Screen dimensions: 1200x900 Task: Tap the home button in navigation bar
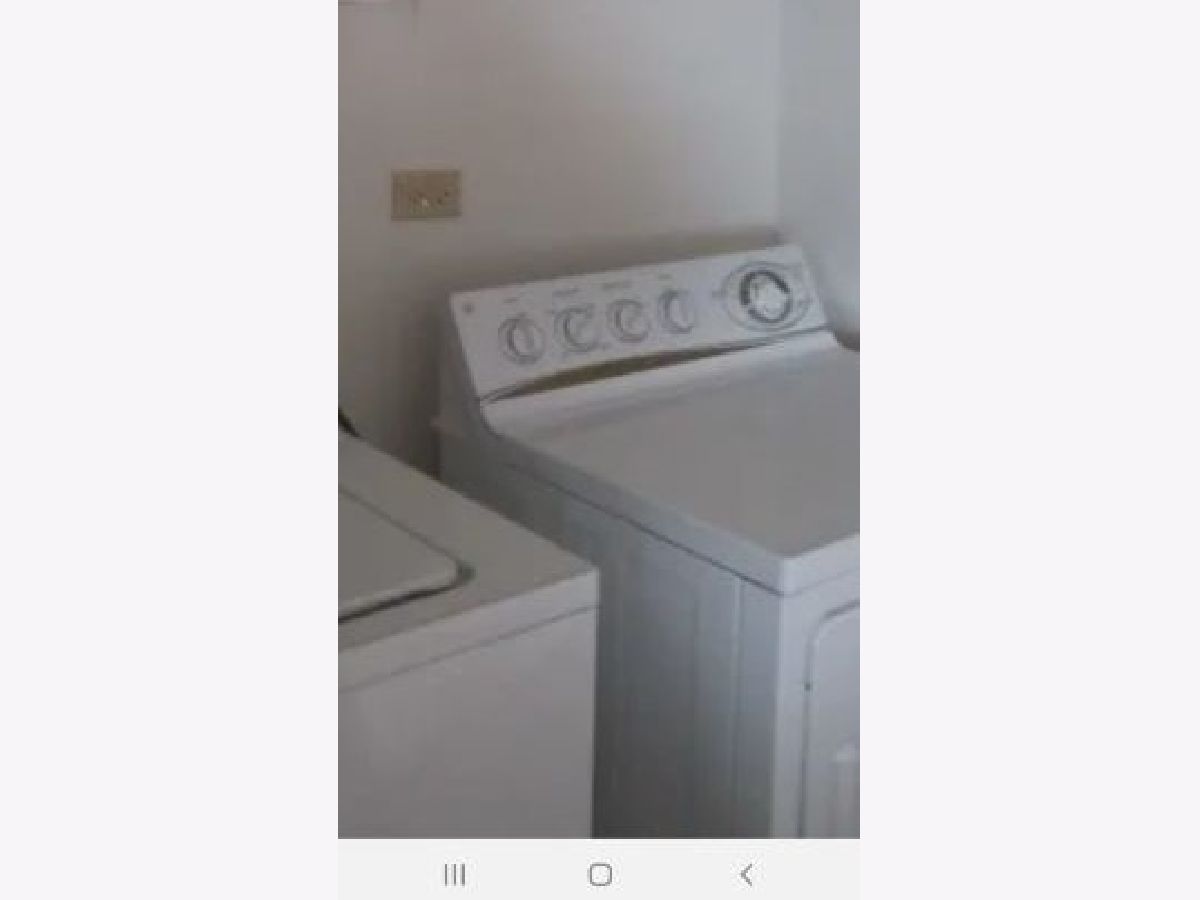pyautogui.click(x=600, y=875)
